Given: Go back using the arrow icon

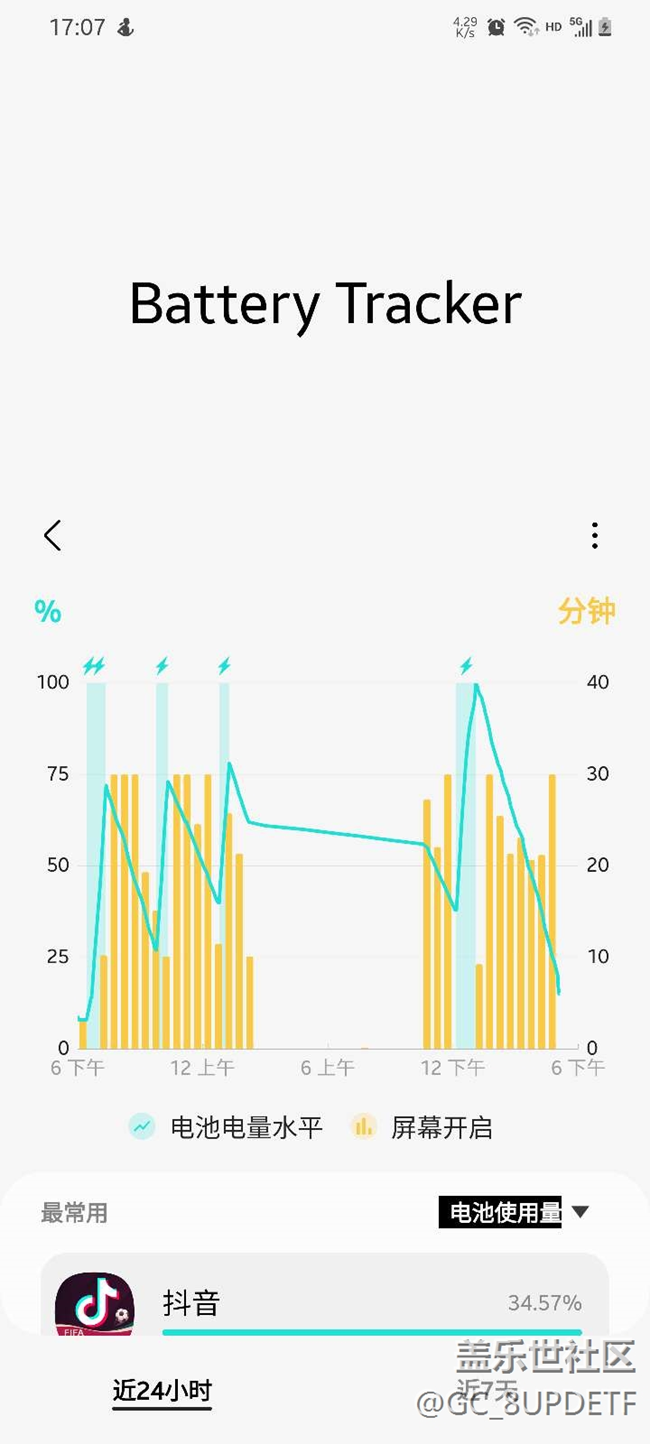Looking at the screenshot, I should click(53, 536).
